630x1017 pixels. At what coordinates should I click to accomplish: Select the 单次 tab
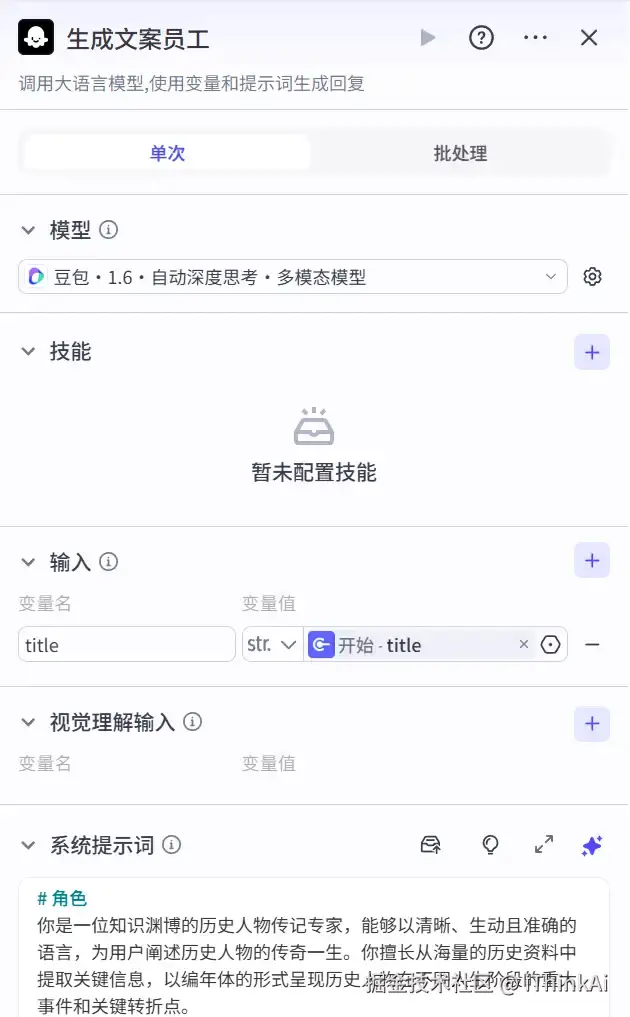click(x=167, y=153)
